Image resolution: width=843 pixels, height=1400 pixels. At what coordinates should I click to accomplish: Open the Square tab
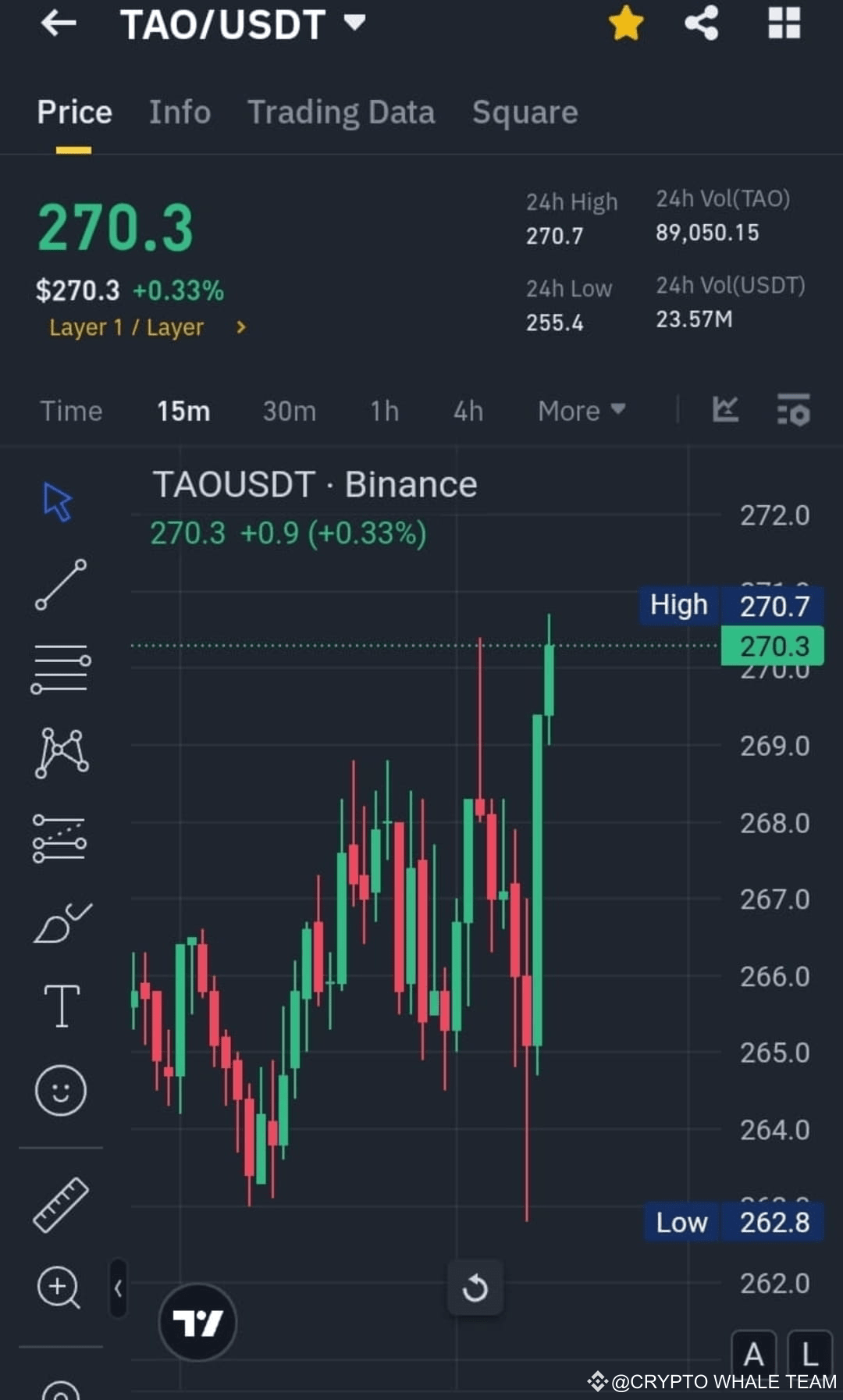click(x=524, y=112)
